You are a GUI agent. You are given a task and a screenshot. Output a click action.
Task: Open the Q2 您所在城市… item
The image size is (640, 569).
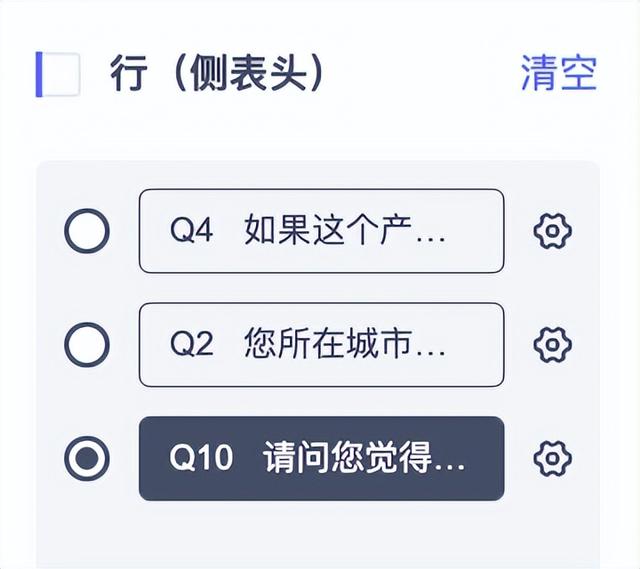pos(321,345)
